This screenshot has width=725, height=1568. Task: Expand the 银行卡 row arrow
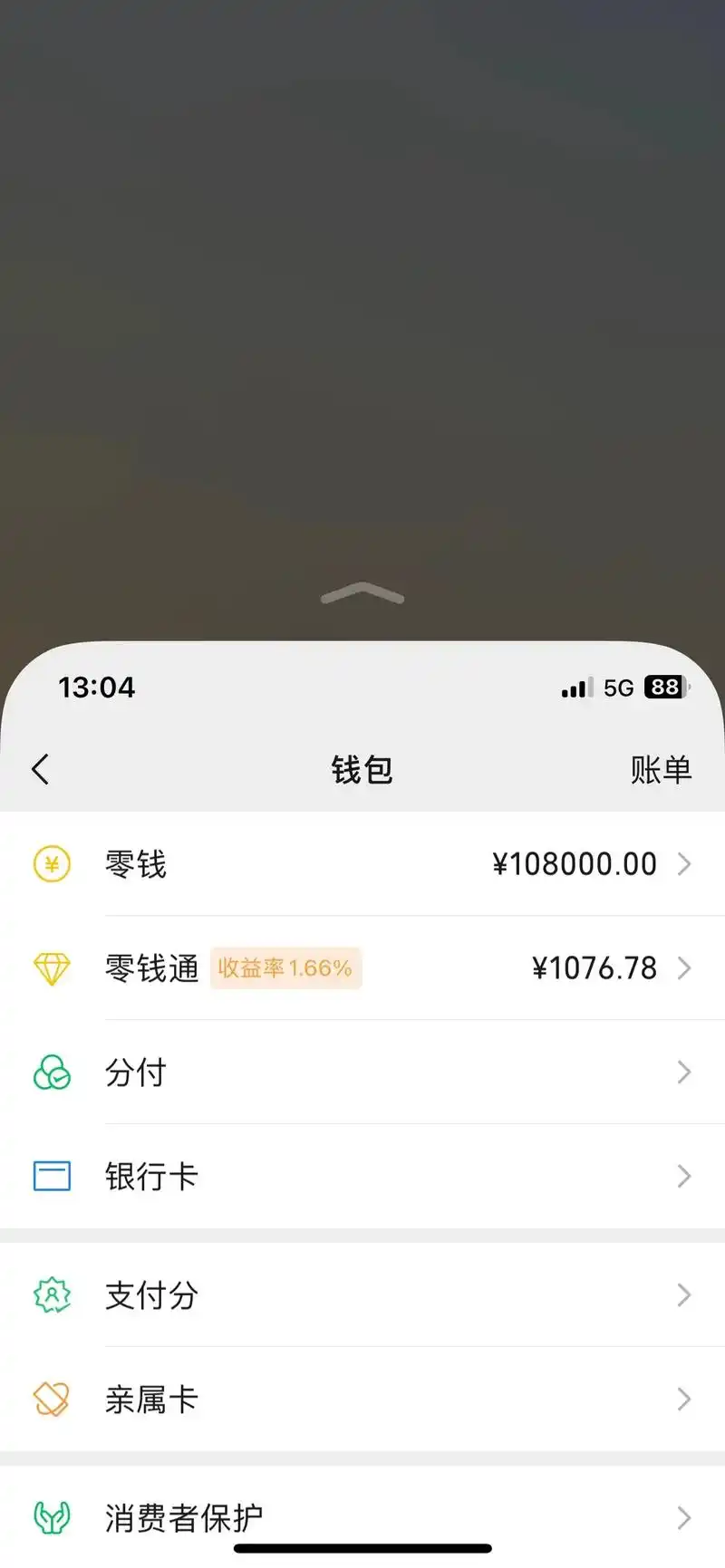685,1177
